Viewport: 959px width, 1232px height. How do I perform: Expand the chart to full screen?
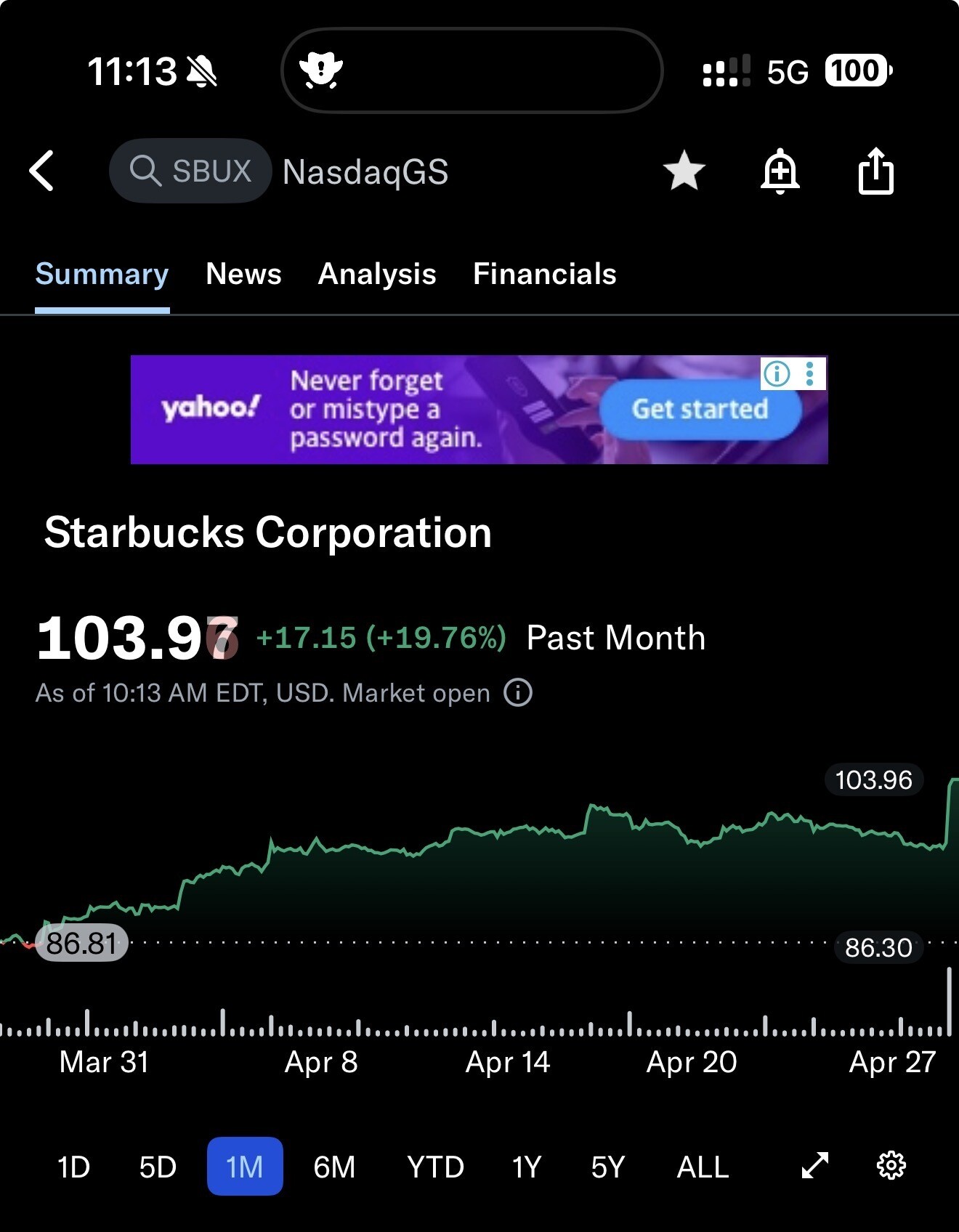pyautogui.click(x=814, y=1165)
